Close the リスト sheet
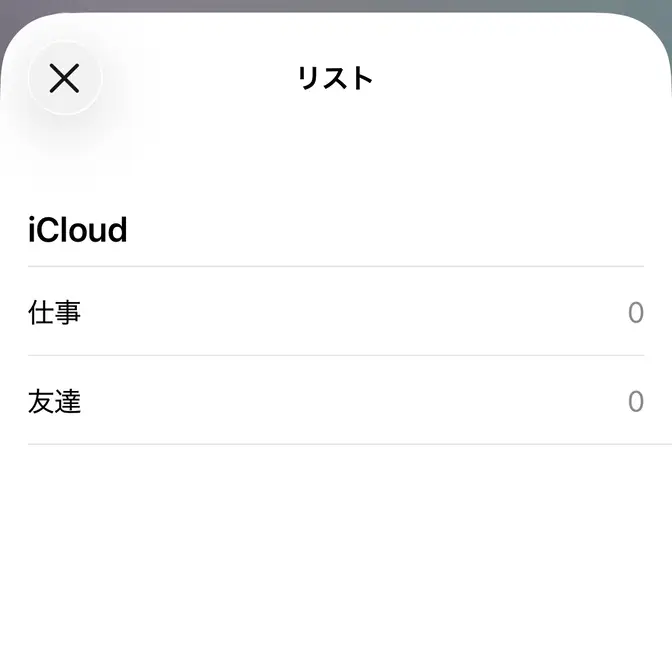 [65, 78]
